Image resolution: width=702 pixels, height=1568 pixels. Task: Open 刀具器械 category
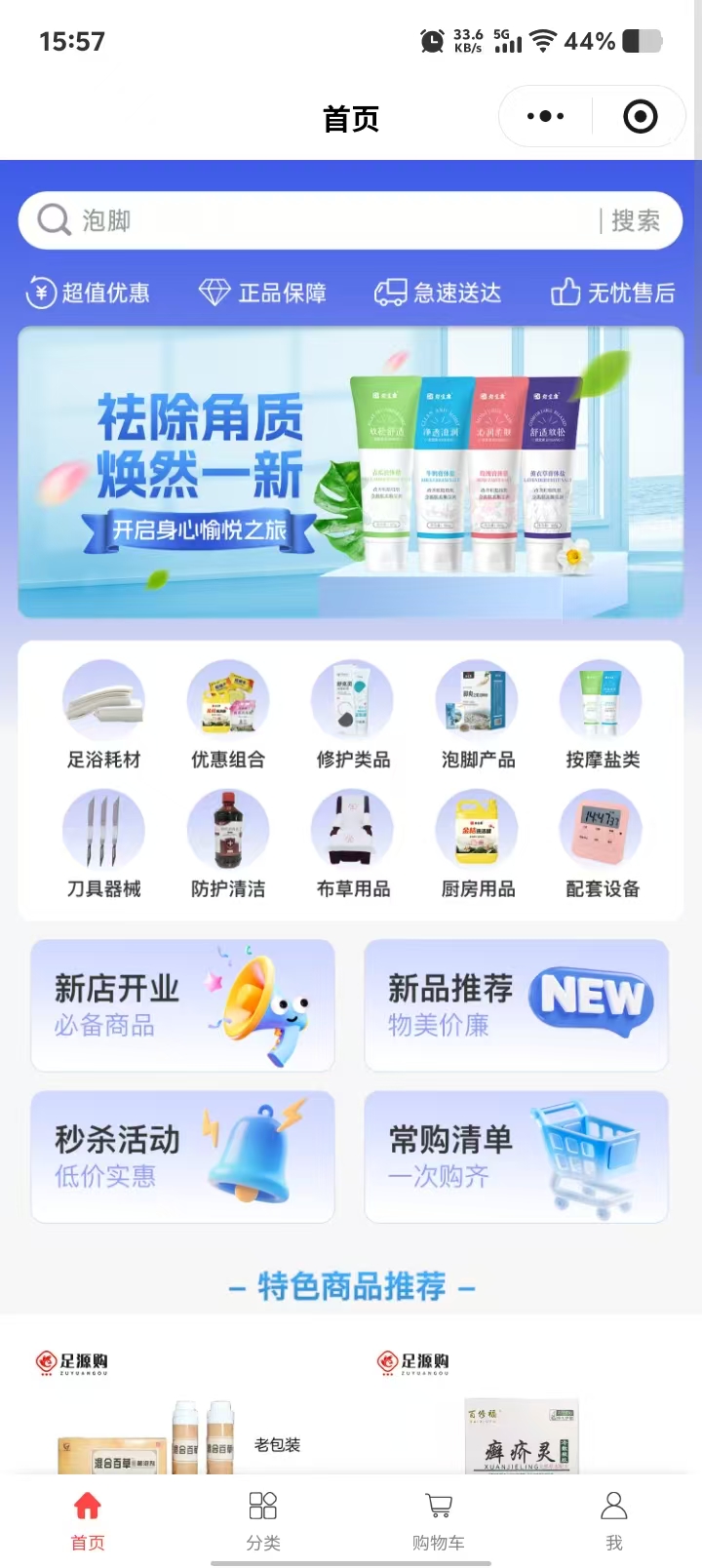coord(103,844)
